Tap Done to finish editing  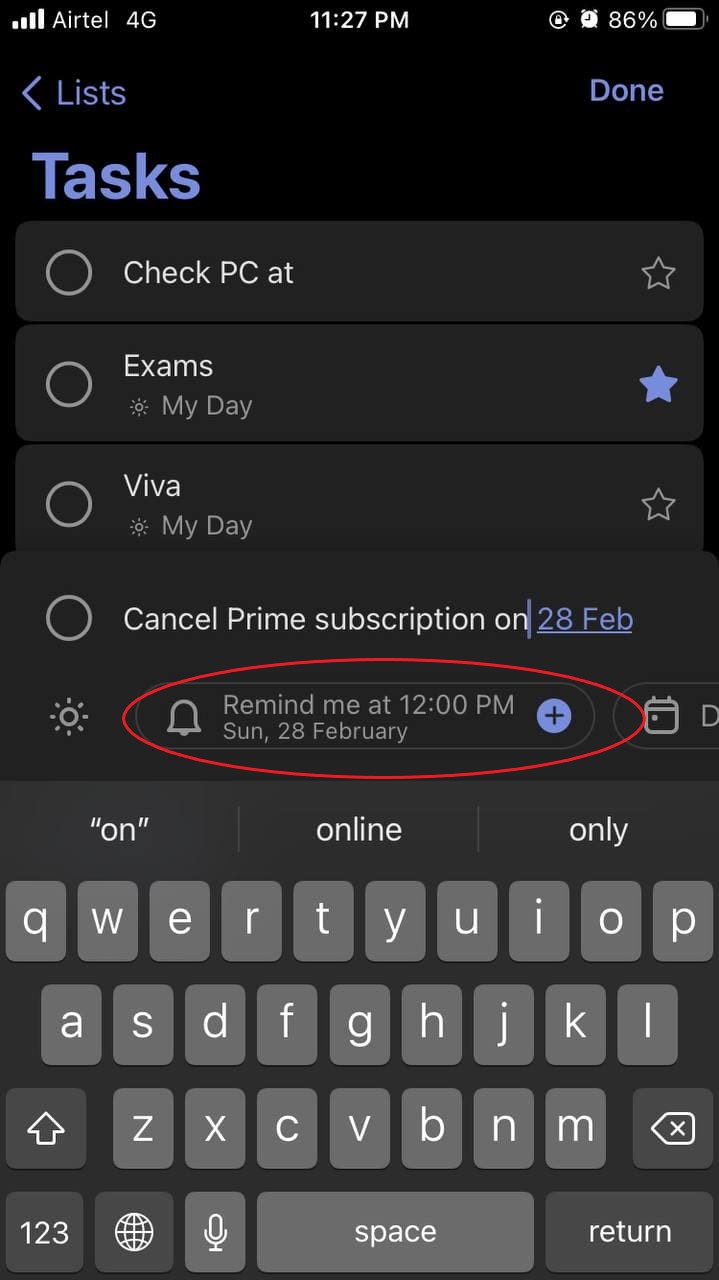click(x=626, y=91)
